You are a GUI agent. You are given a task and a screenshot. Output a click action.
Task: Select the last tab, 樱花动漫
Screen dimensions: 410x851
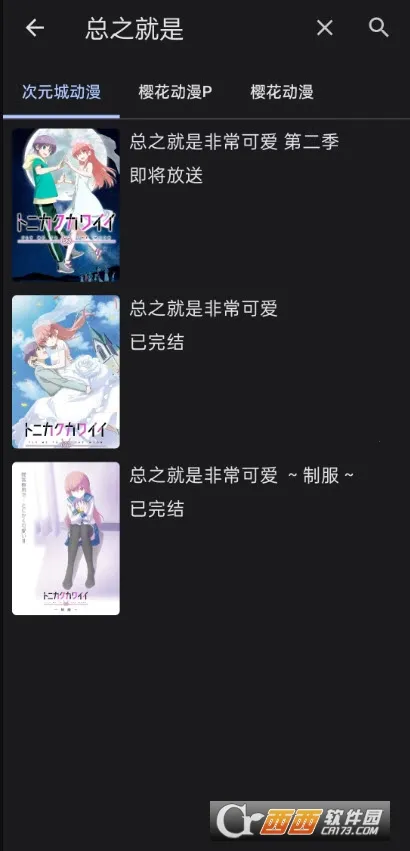pos(282,92)
